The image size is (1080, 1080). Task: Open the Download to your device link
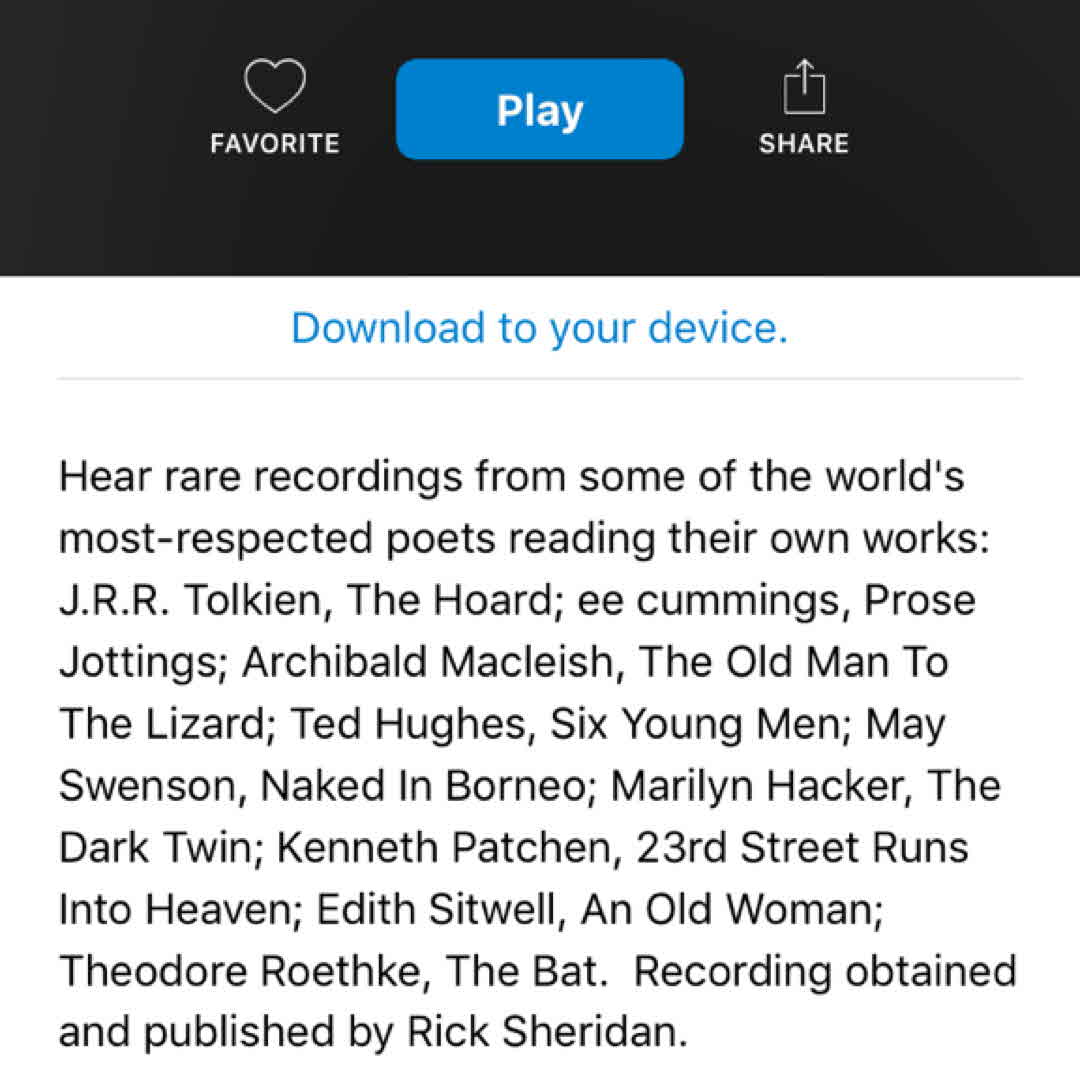click(x=539, y=328)
